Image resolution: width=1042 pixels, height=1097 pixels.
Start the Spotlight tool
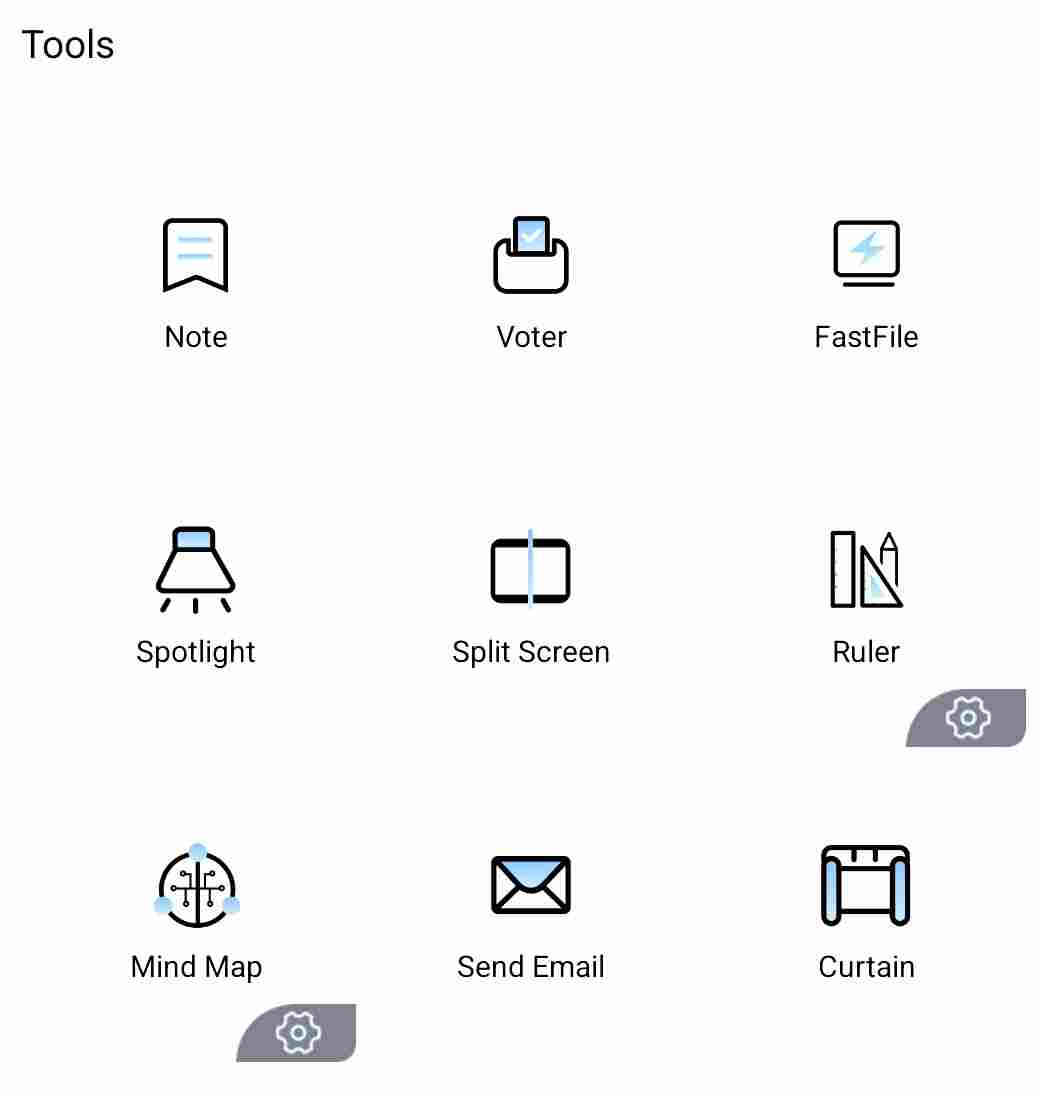[x=196, y=571]
